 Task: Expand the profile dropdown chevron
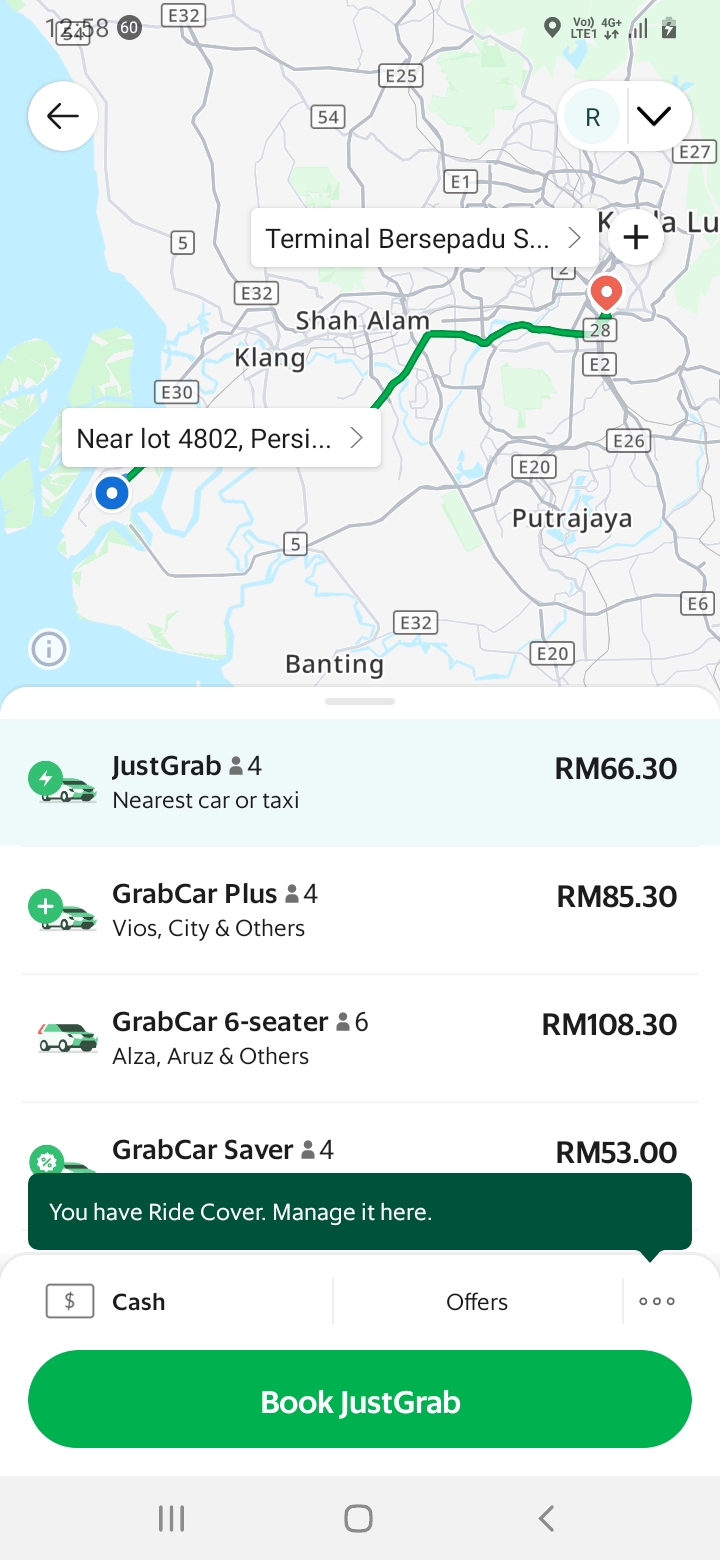[654, 117]
